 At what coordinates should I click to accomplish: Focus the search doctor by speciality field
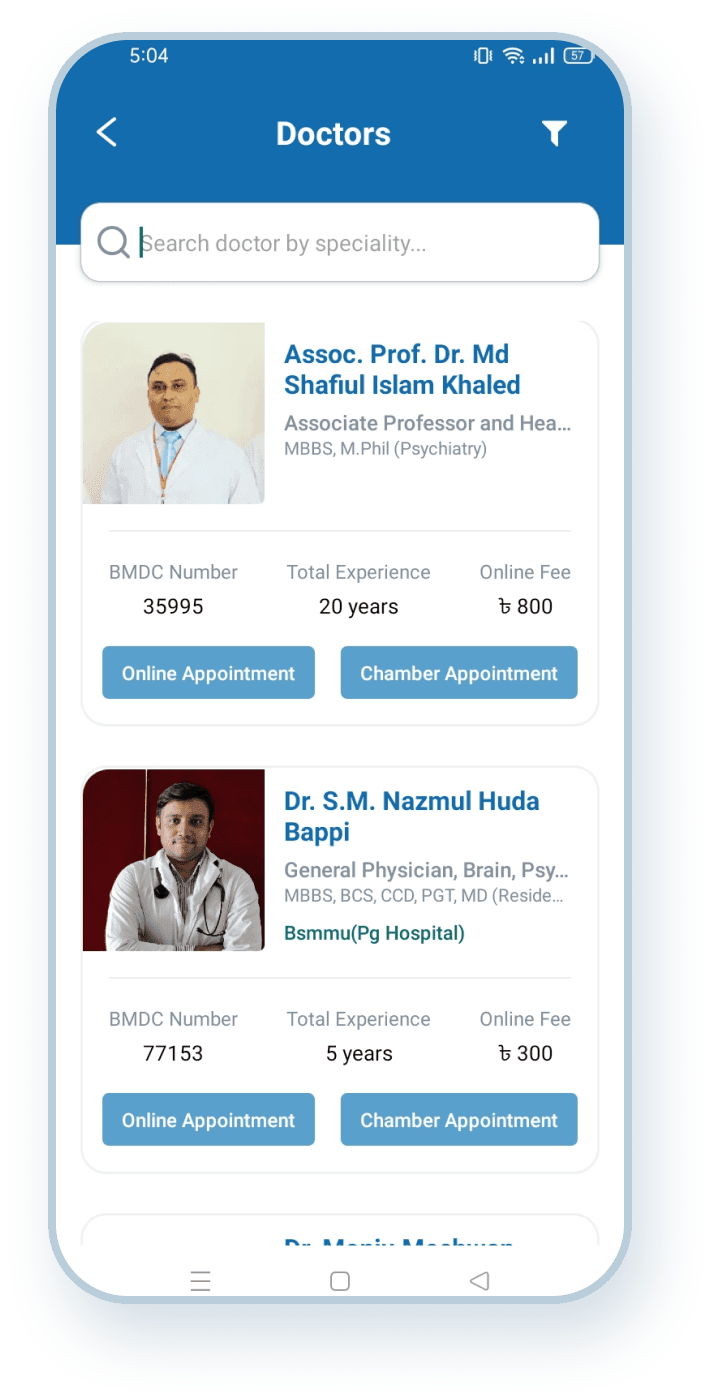pos(340,243)
